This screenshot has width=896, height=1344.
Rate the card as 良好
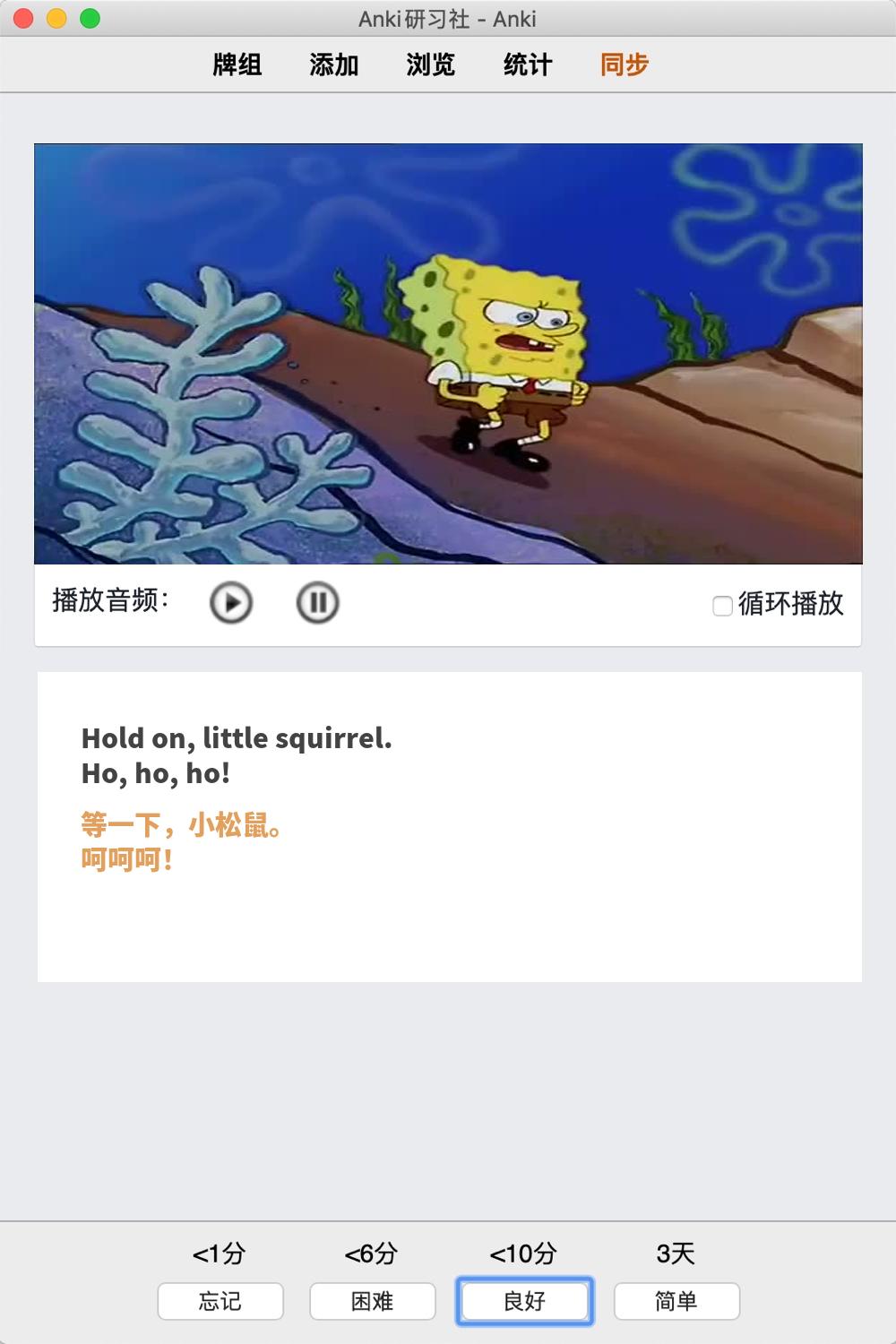[525, 1301]
